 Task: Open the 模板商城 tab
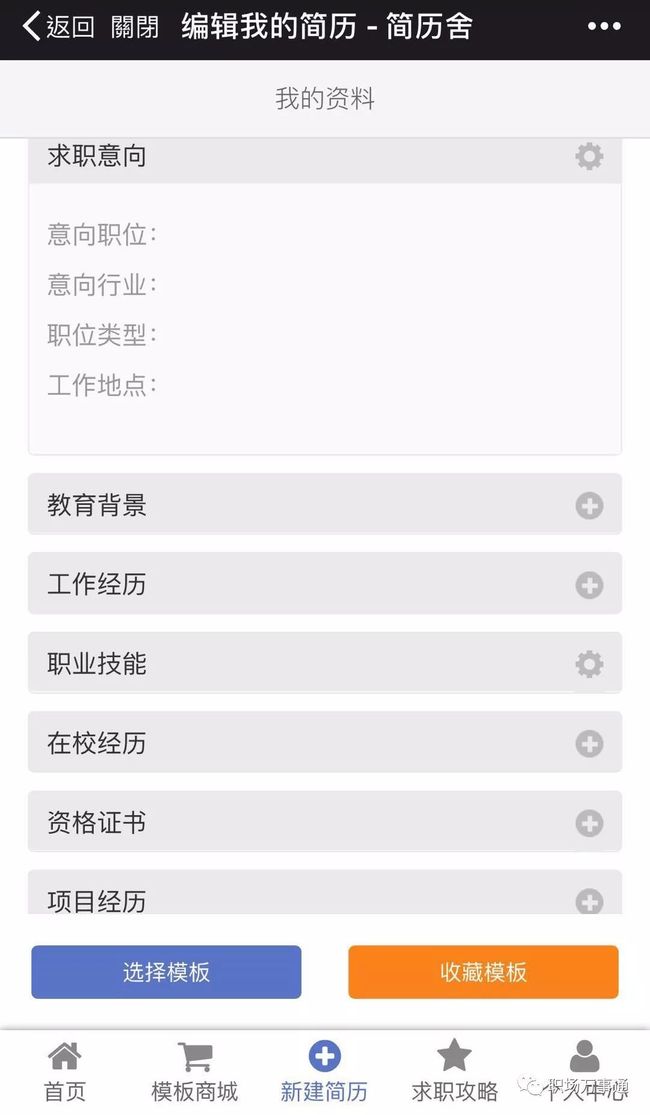(x=194, y=1072)
